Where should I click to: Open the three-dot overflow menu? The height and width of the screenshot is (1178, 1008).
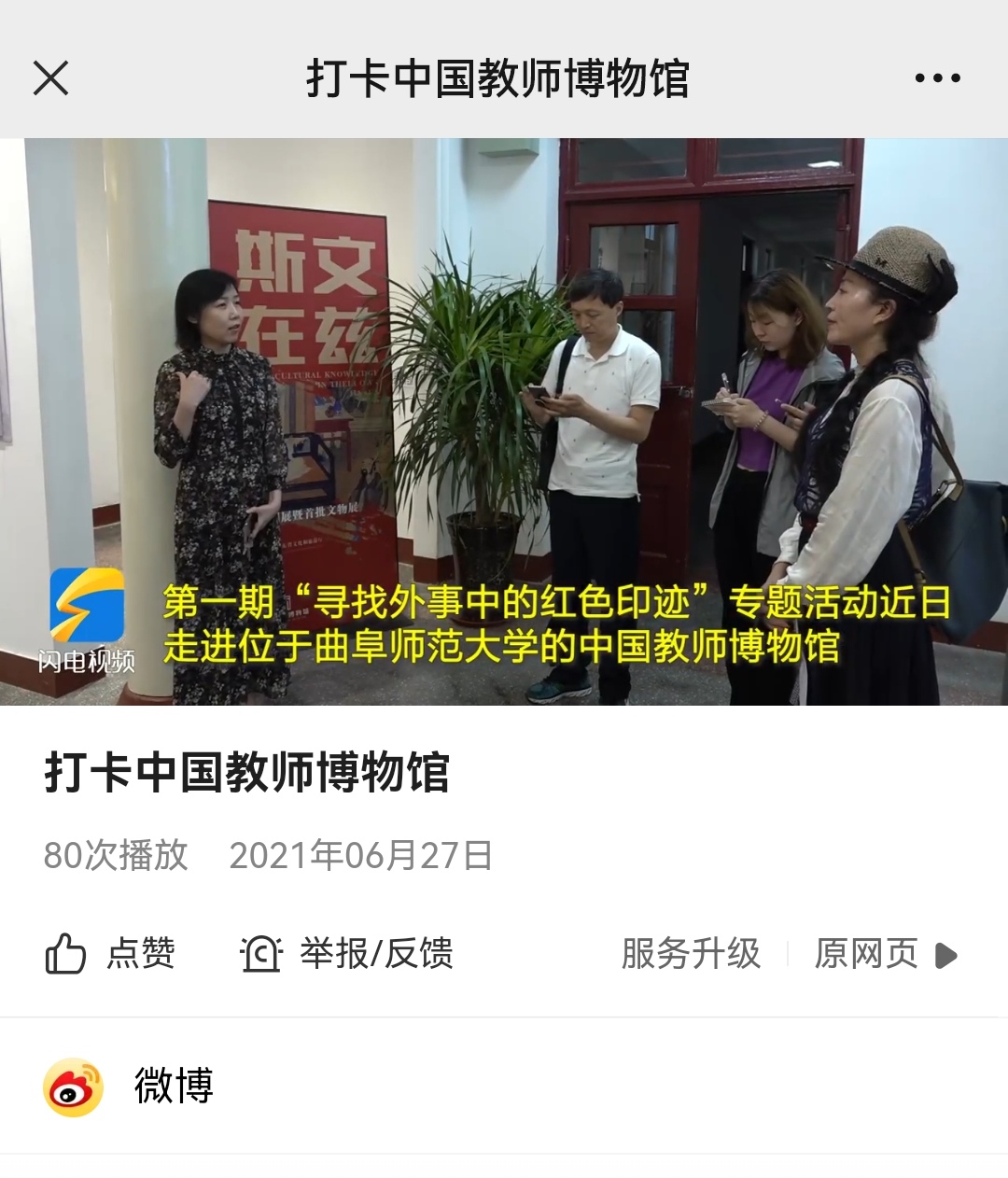click(x=937, y=78)
